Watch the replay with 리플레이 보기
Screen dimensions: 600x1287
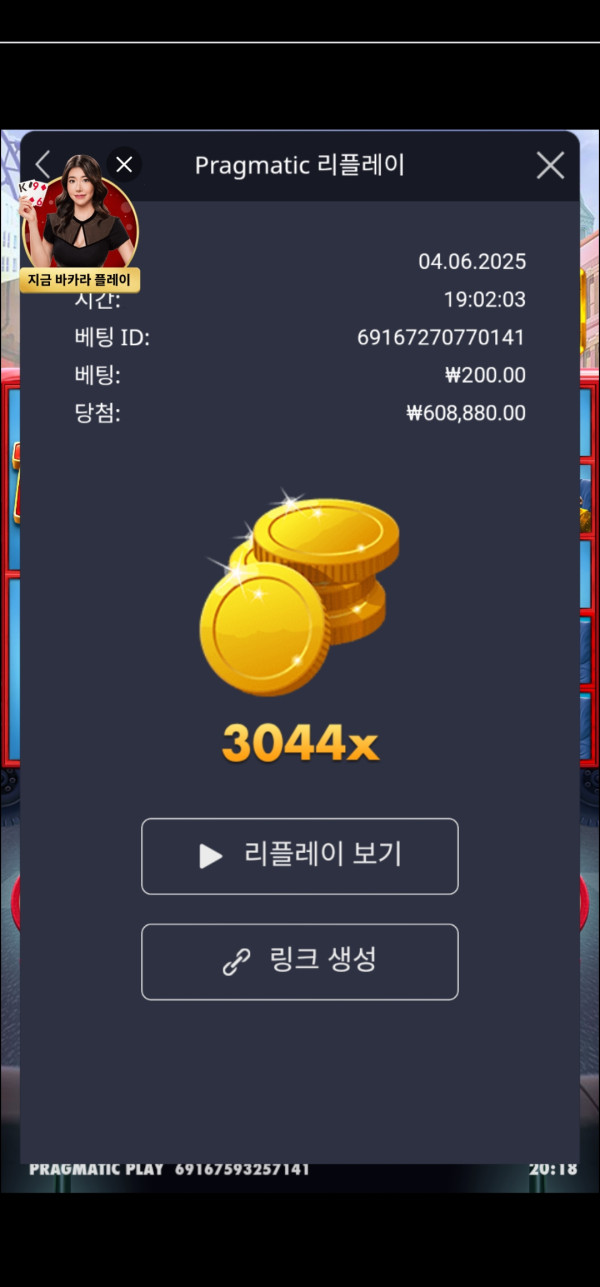coord(300,856)
